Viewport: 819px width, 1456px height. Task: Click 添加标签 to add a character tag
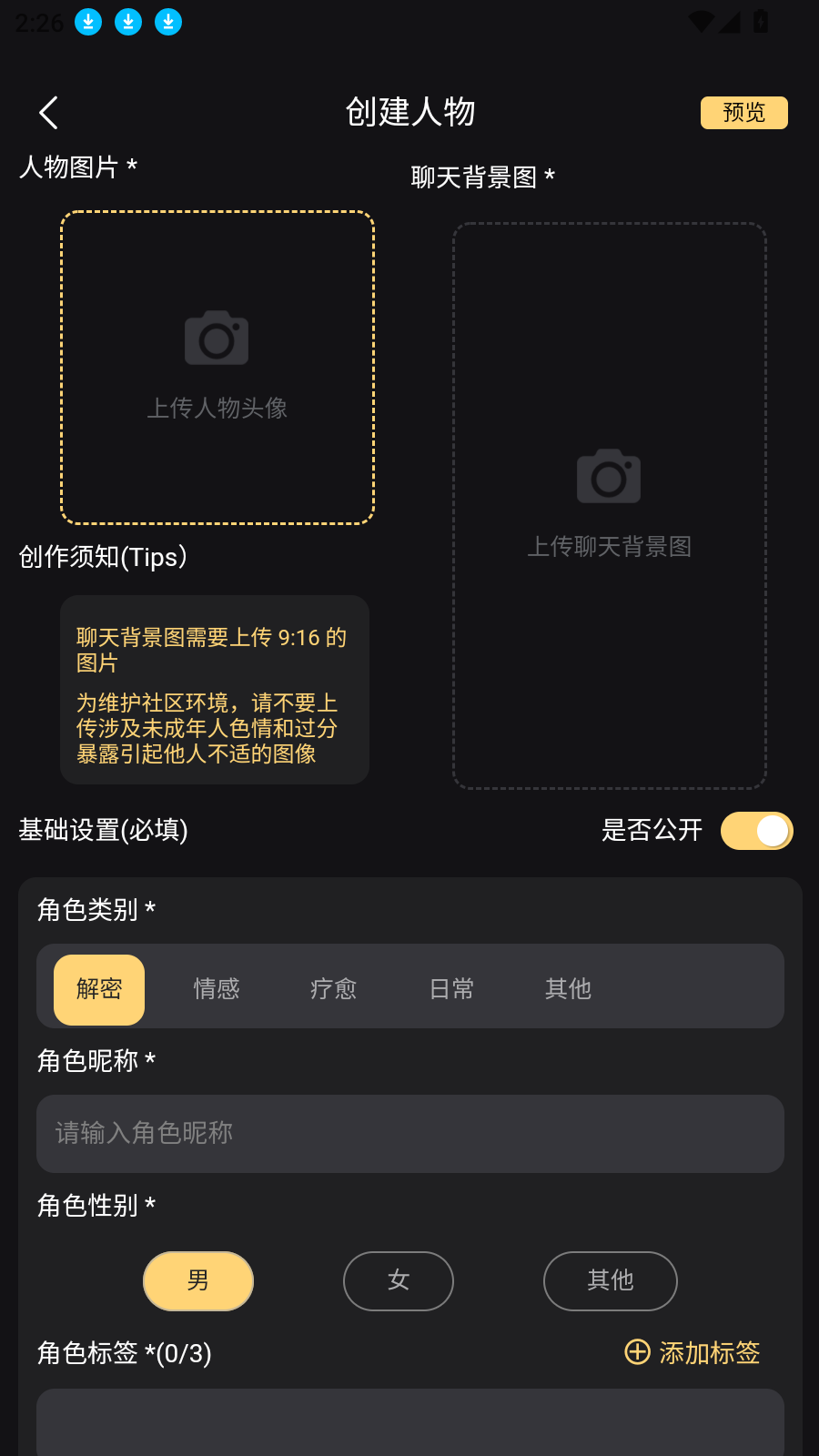[x=709, y=1353]
